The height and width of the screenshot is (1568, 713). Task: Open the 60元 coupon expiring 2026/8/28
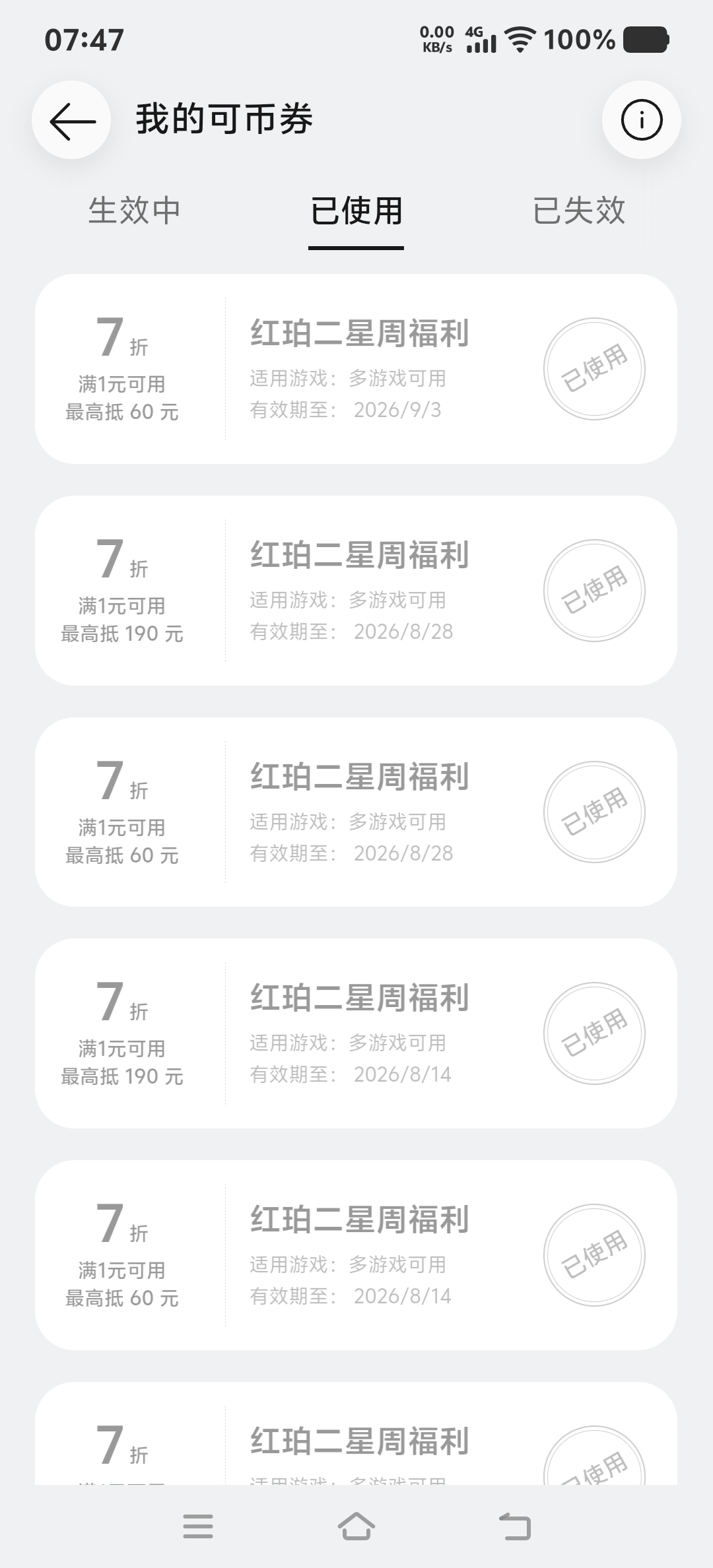point(356,812)
